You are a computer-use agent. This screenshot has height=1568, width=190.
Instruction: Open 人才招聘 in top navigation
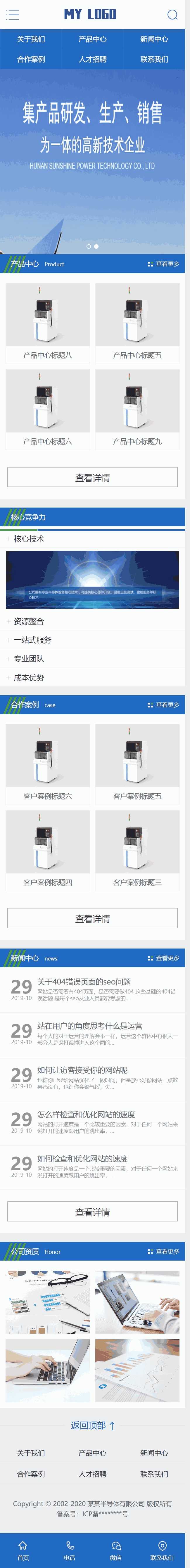pyautogui.click(x=93, y=59)
